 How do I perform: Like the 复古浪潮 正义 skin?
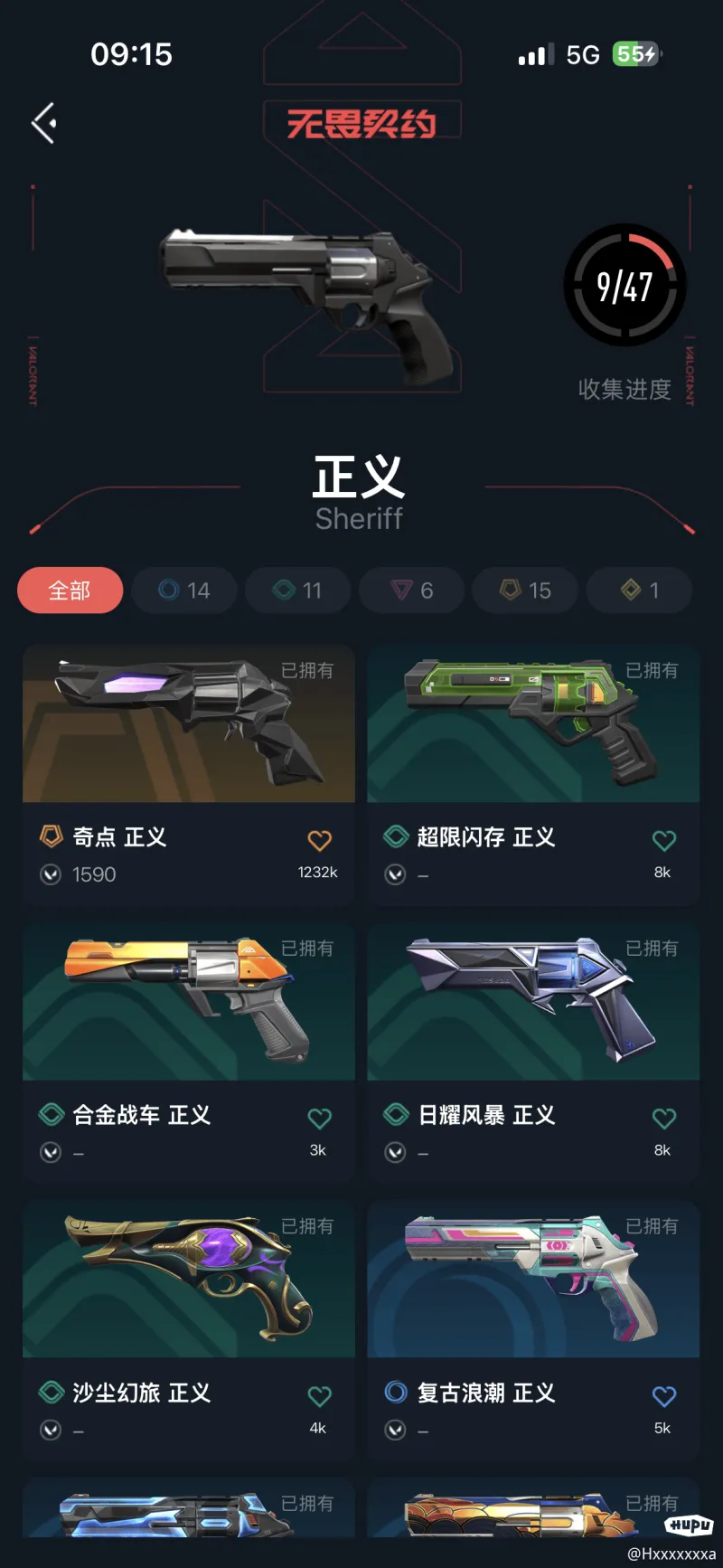point(664,1396)
